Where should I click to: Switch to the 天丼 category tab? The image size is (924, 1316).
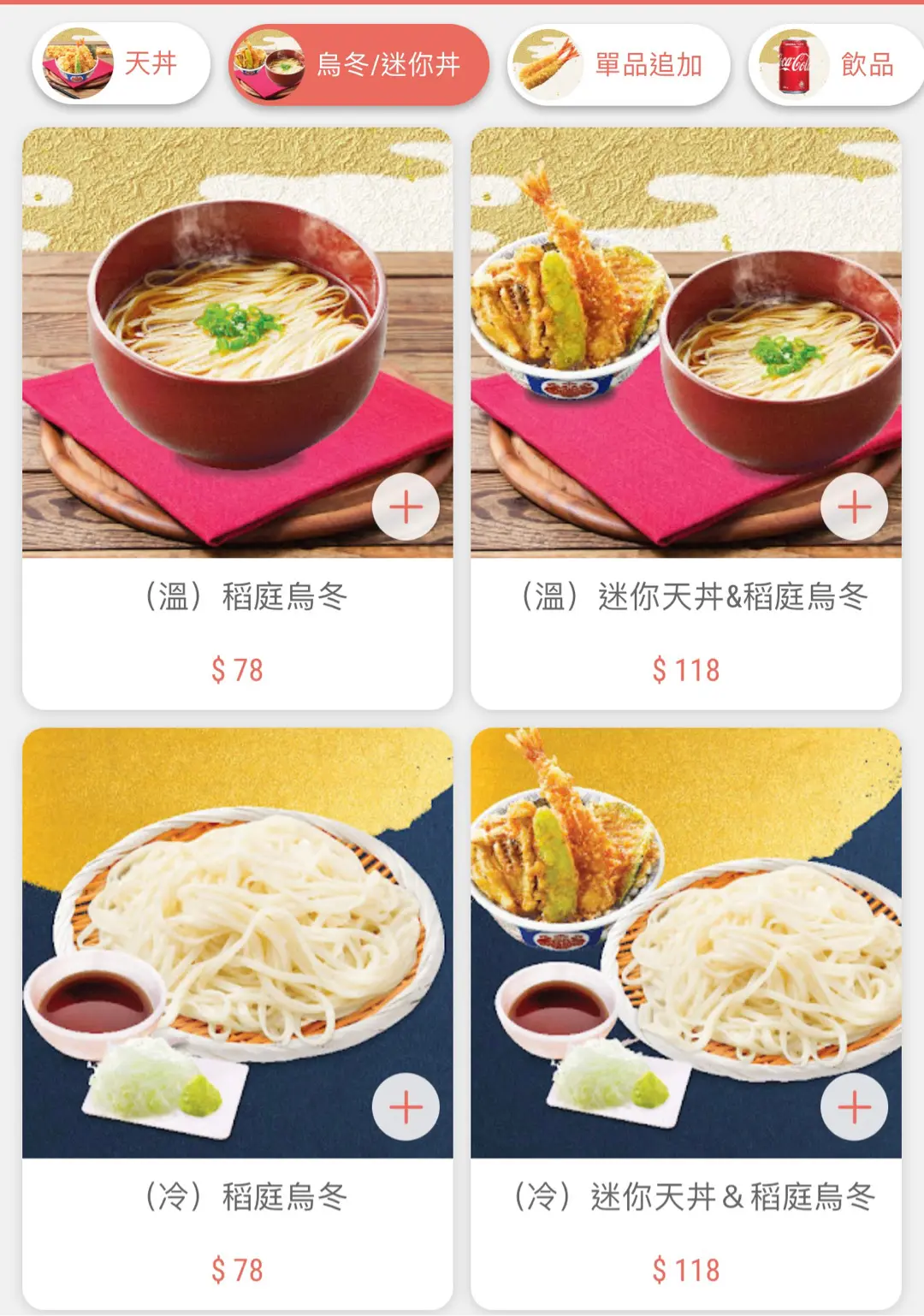(121, 63)
